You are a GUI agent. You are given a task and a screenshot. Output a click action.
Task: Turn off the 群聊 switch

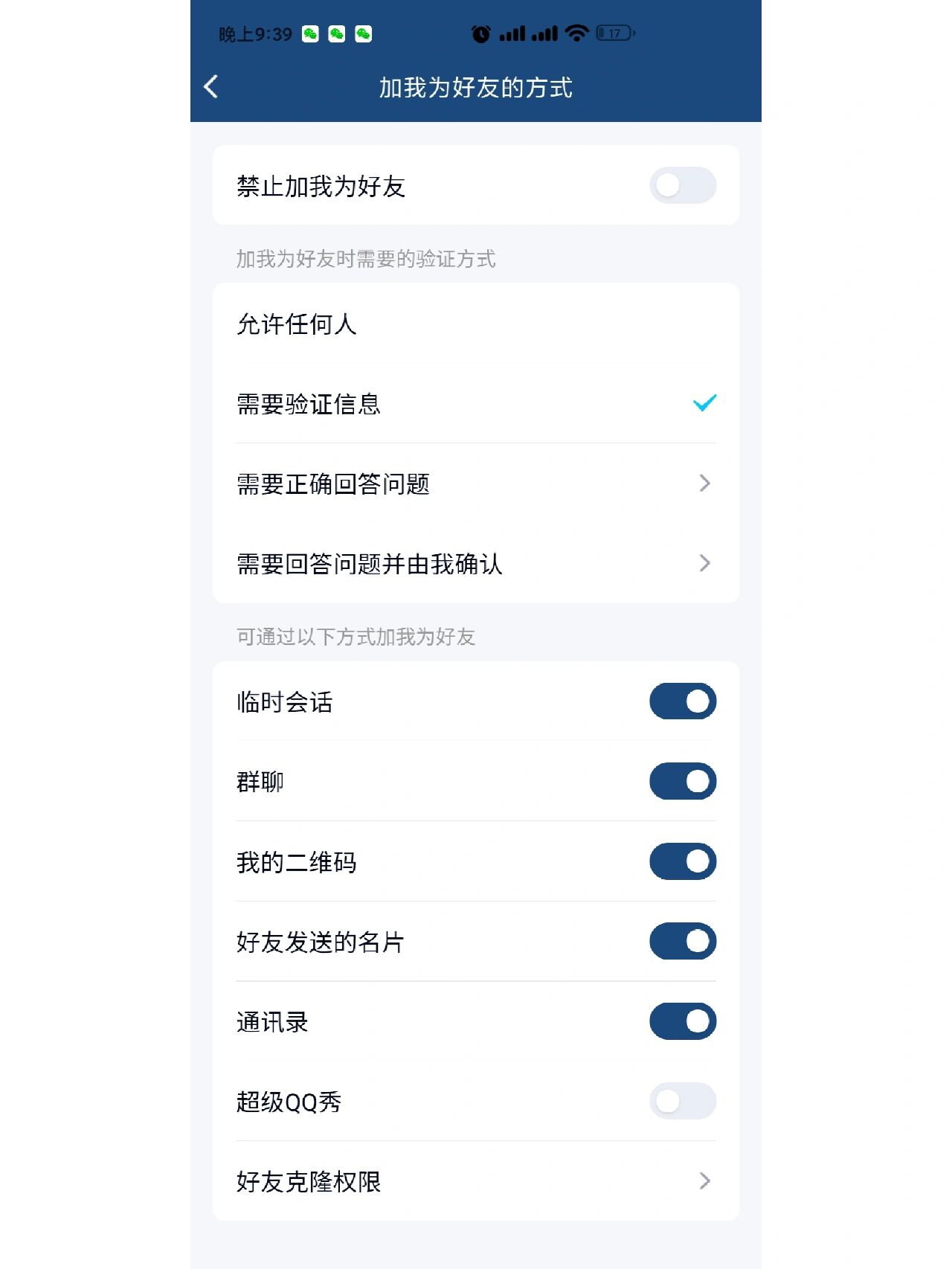(x=682, y=781)
